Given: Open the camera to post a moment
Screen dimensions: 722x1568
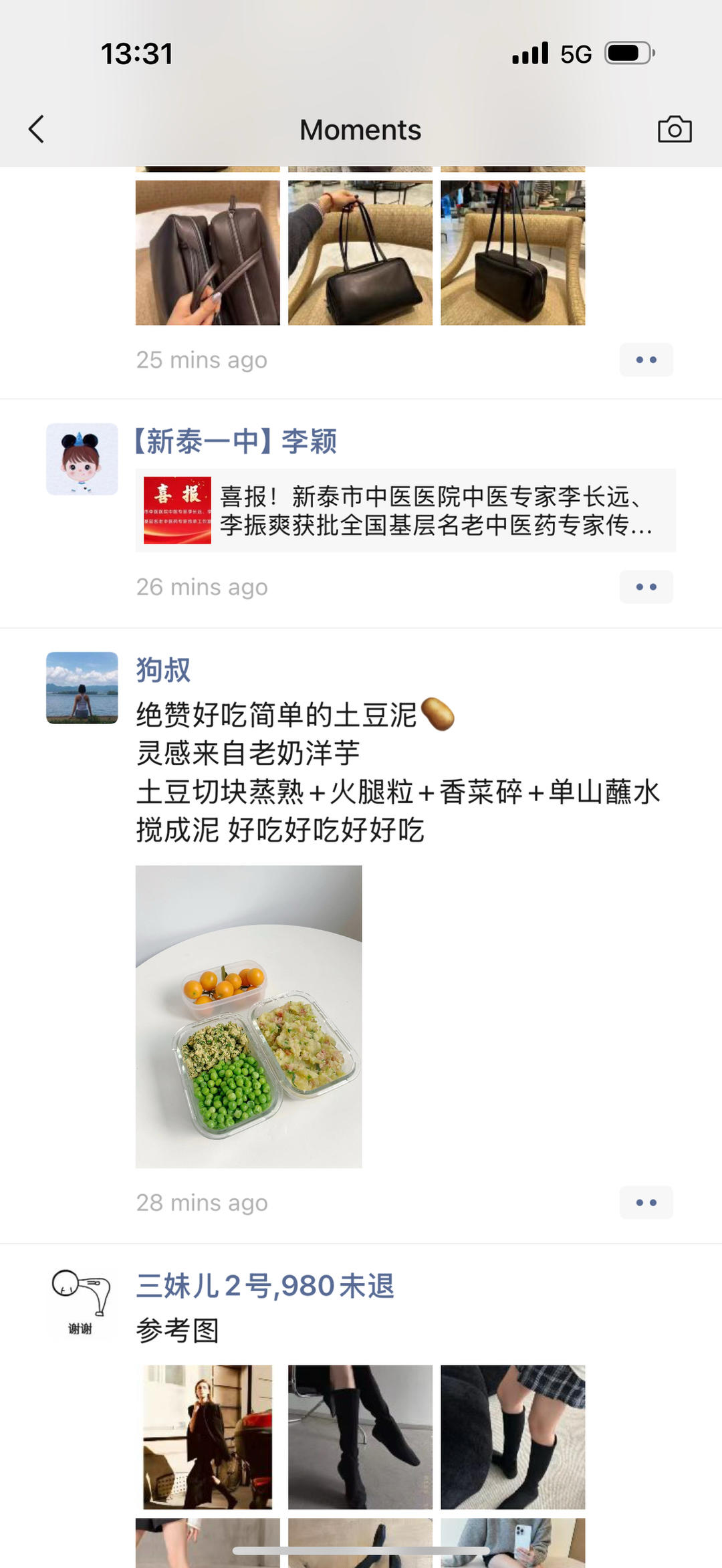Looking at the screenshot, I should 674,129.
